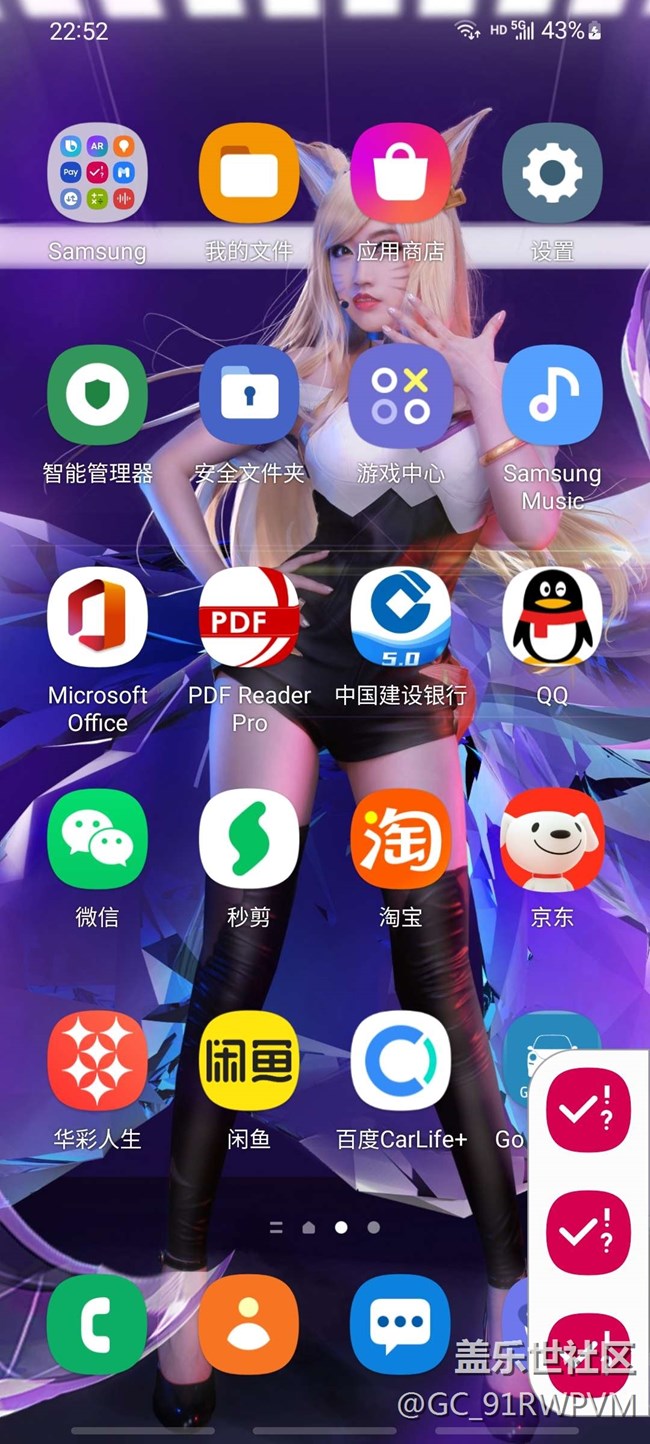Open the phone dialer in dock

pyautogui.click(x=97, y=1324)
